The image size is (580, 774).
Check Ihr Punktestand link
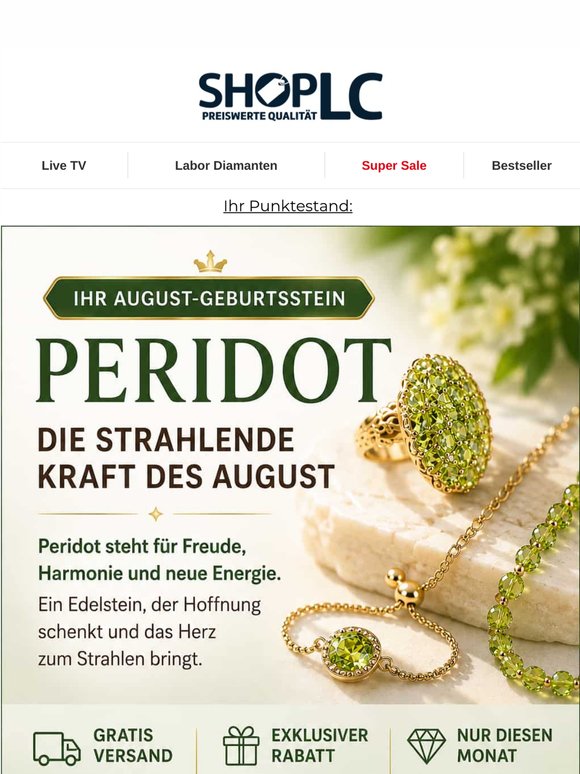(x=288, y=206)
